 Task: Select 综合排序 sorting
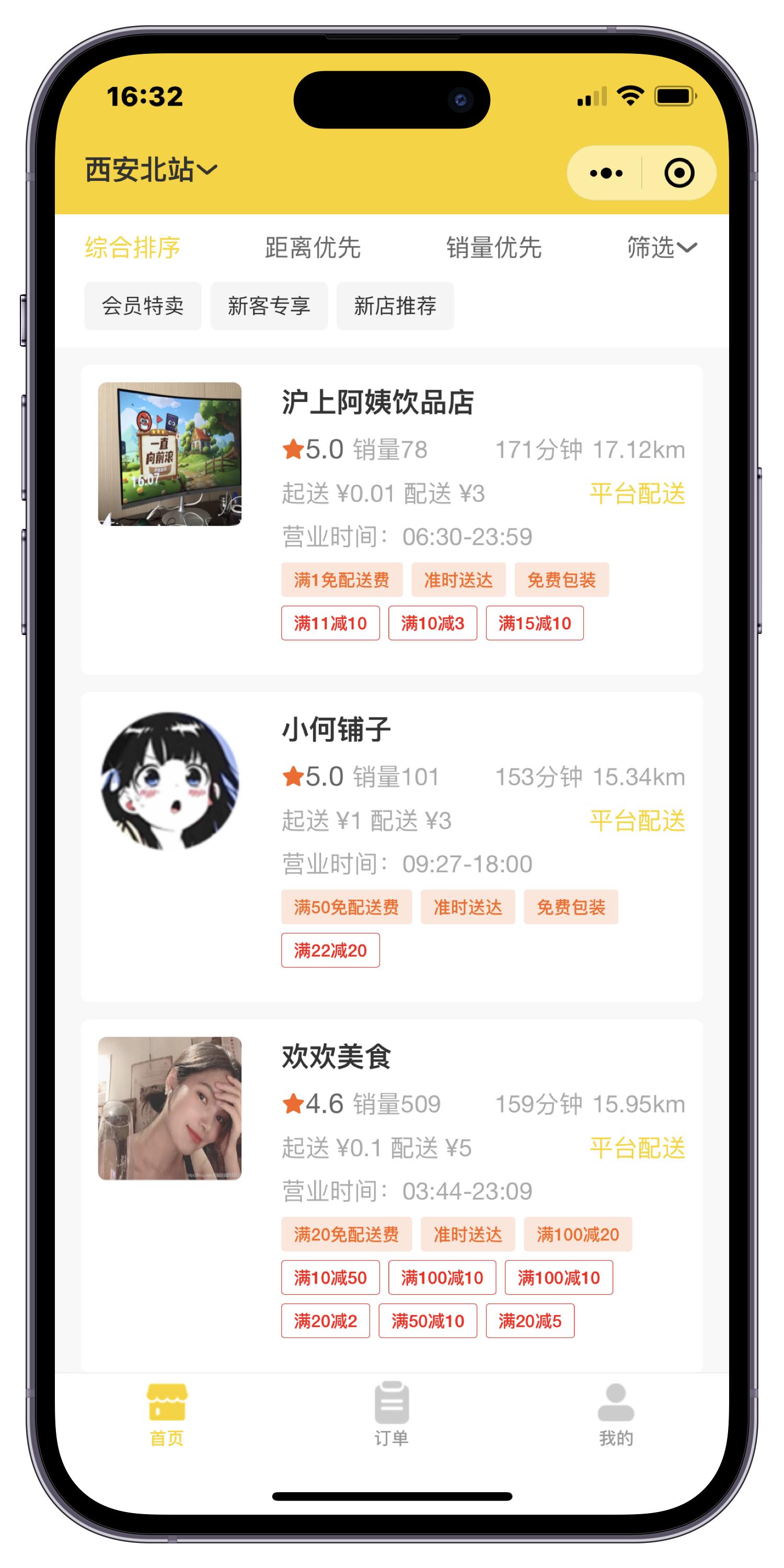coord(133,248)
